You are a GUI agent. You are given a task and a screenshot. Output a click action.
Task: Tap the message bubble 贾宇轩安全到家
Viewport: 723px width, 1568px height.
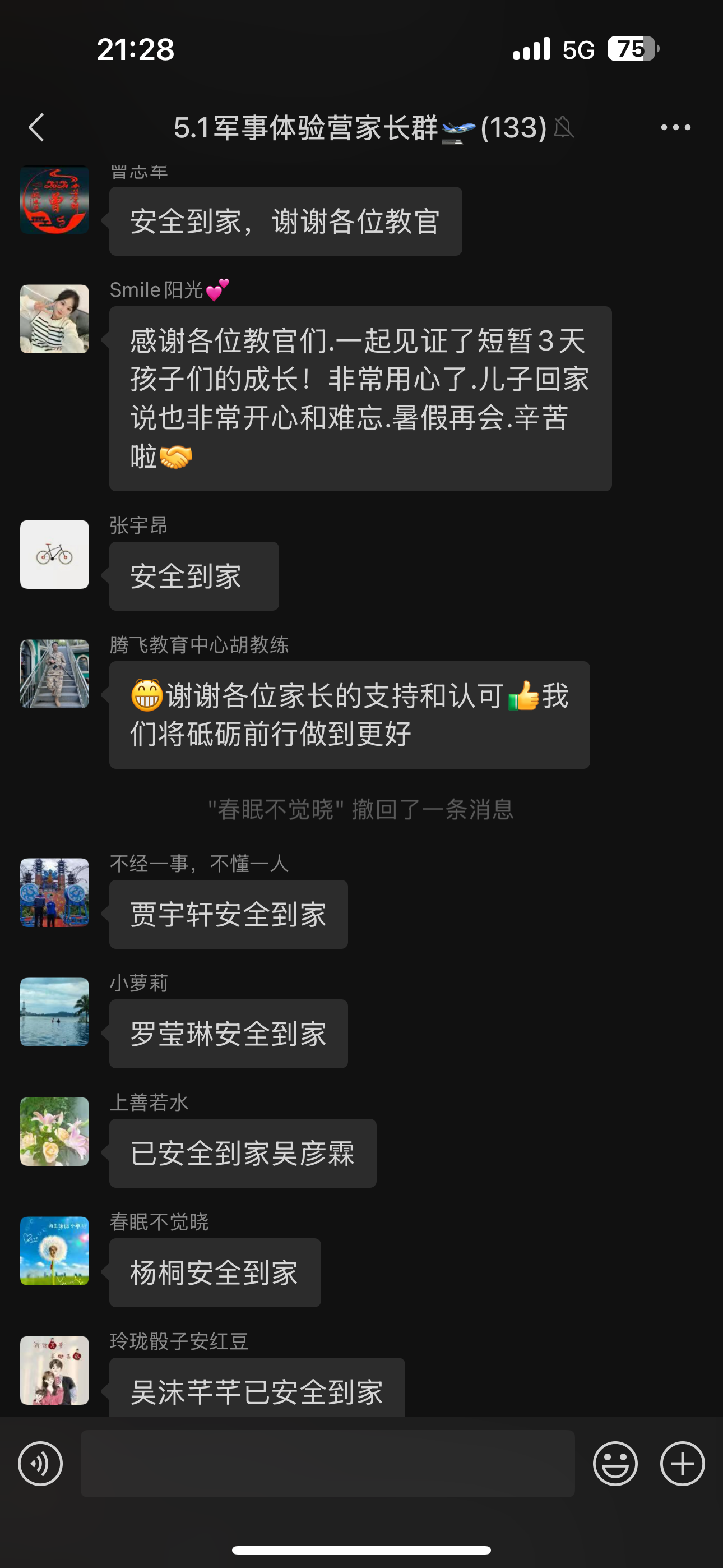click(228, 914)
